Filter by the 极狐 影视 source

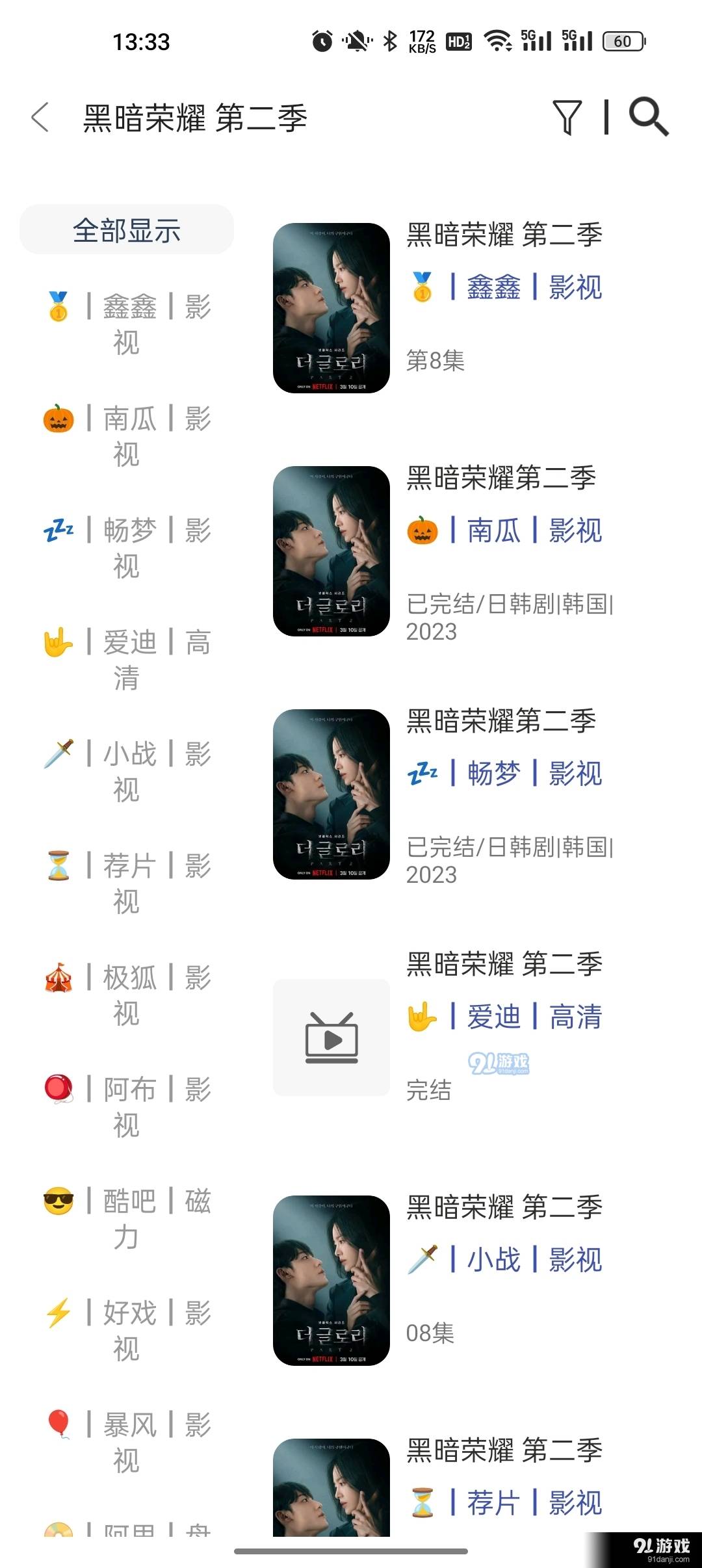point(127,995)
